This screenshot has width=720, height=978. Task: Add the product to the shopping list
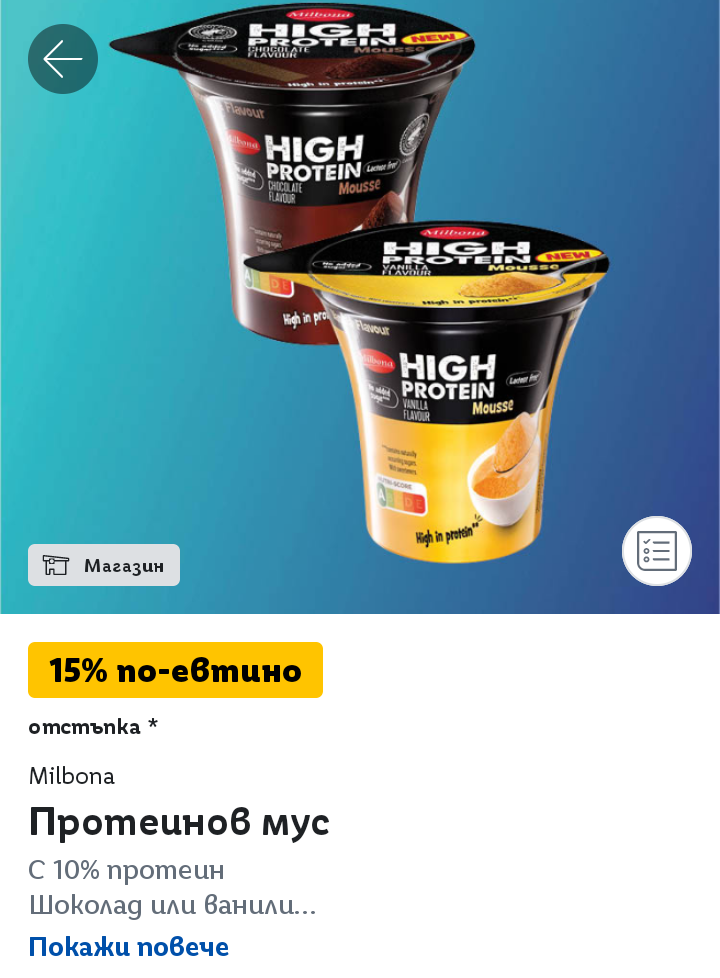657,551
